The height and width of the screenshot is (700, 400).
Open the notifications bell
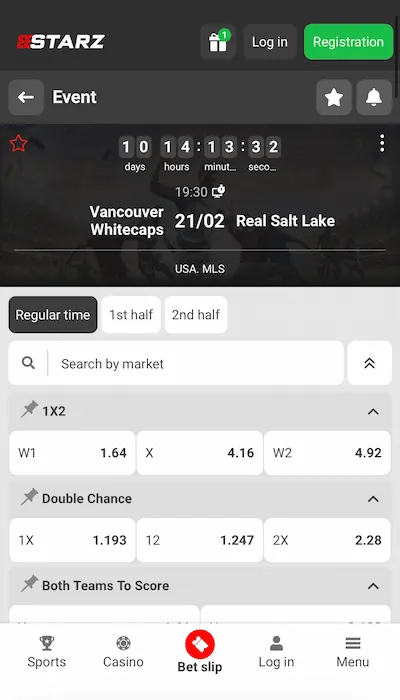[374, 97]
